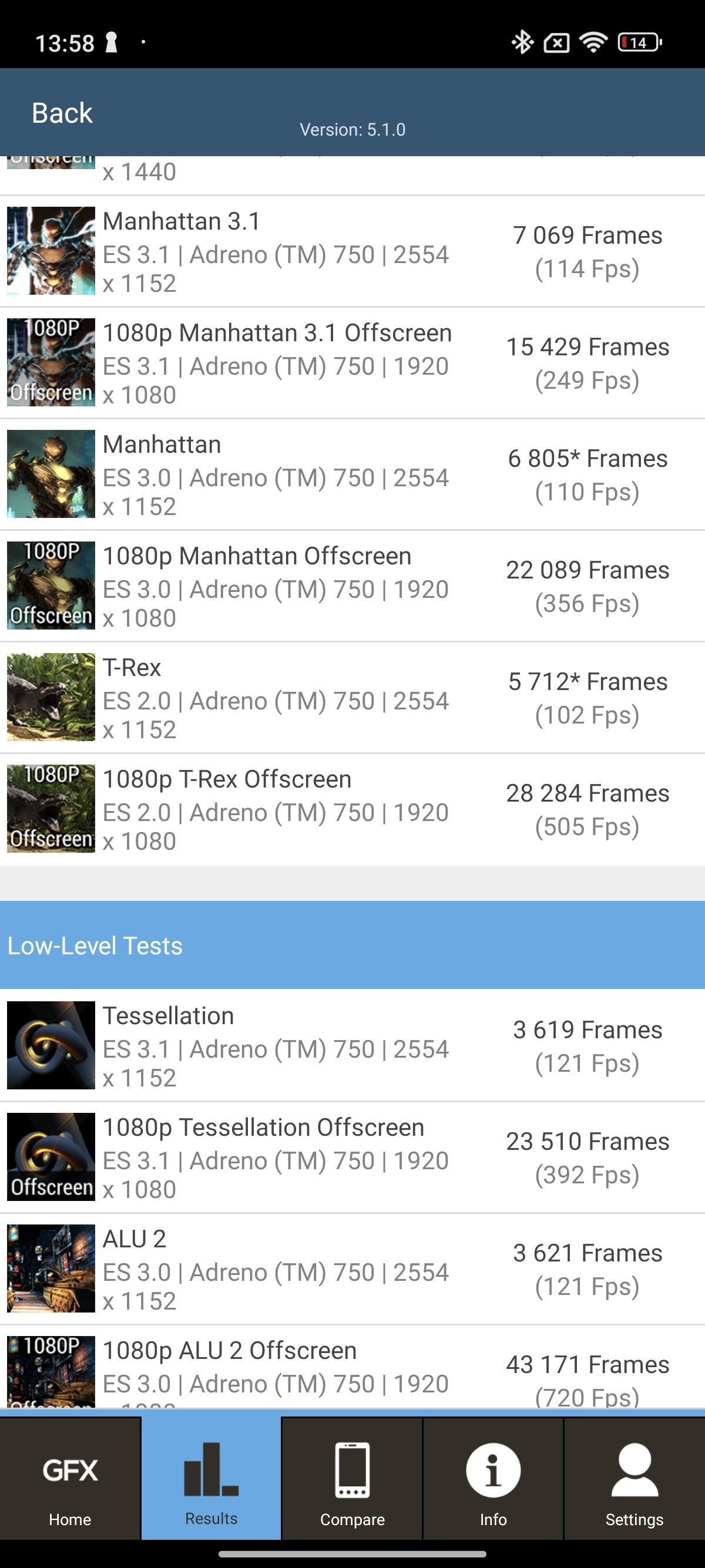Select the Manhattan ES 3.0 result
This screenshot has height=1568, width=705.
point(352,474)
